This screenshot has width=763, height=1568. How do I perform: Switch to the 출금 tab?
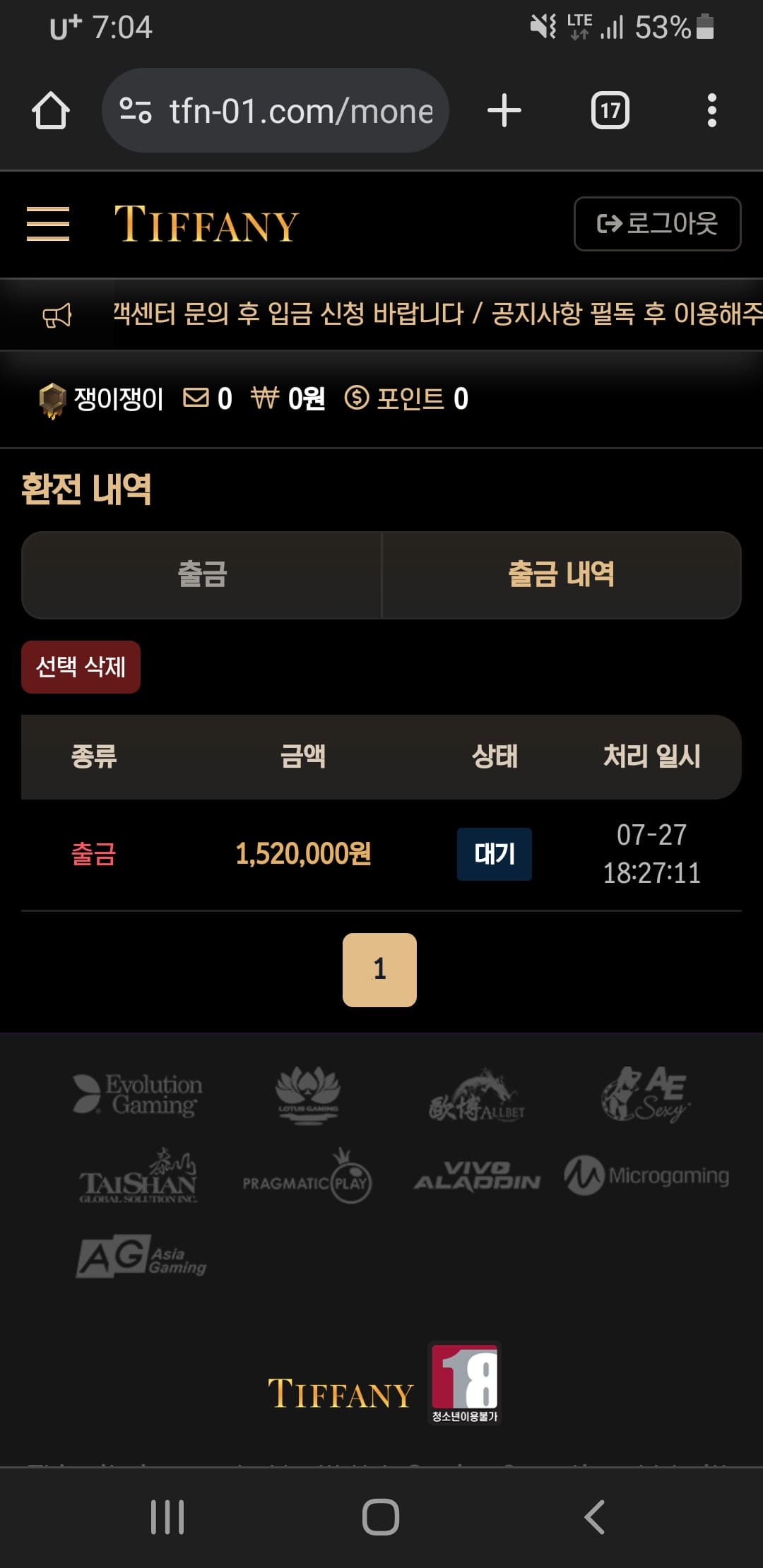(x=202, y=575)
